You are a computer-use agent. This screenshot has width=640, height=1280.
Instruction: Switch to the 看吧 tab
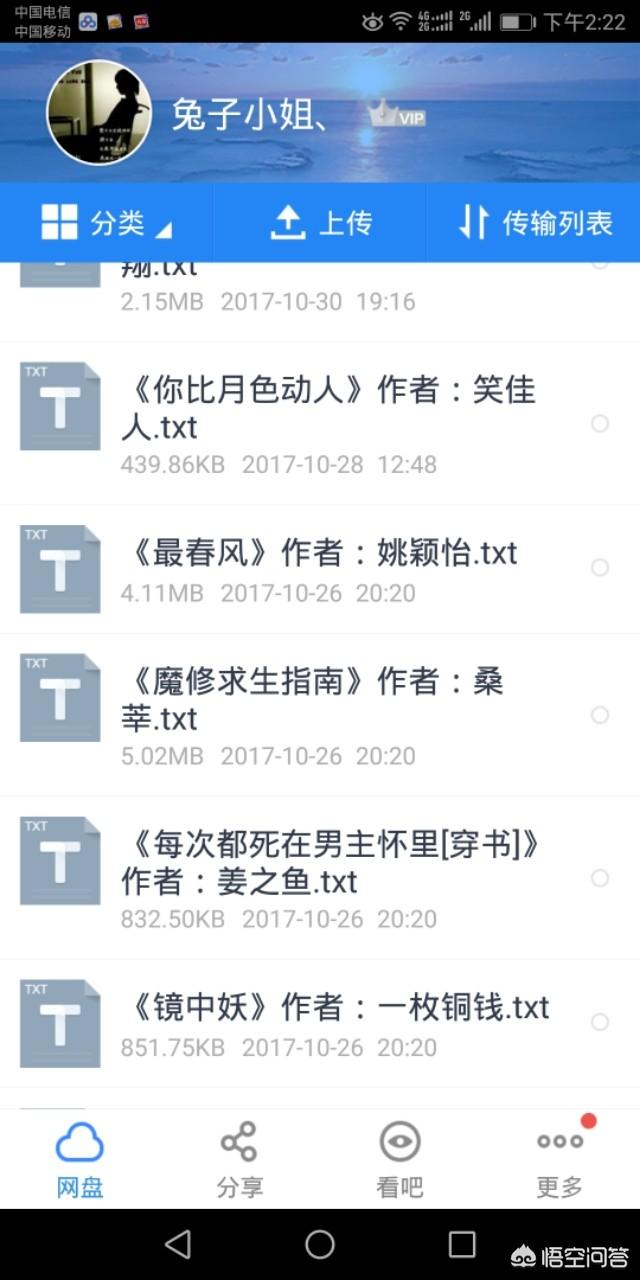click(400, 1159)
